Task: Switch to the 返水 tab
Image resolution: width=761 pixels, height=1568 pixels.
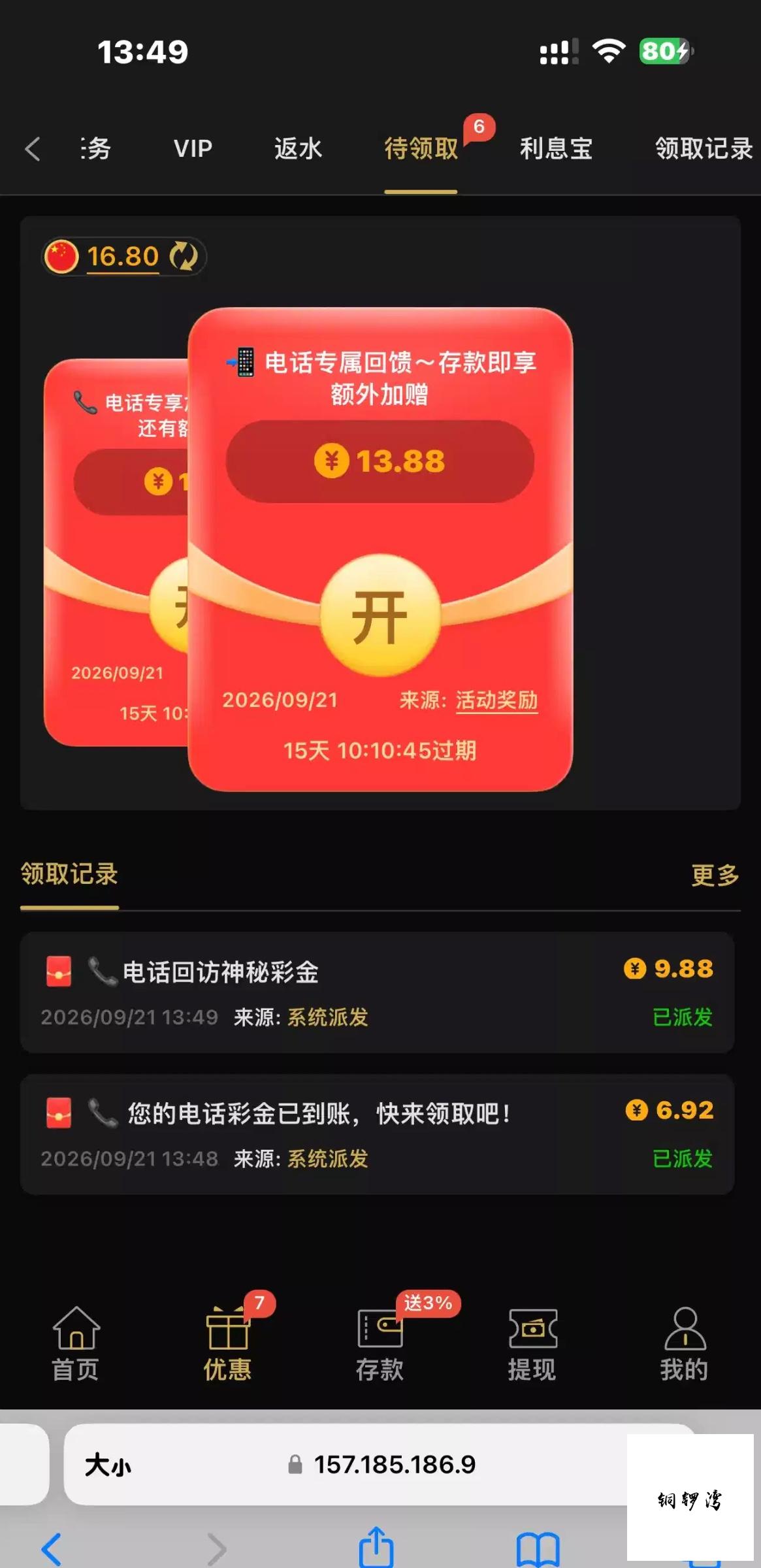Action: click(298, 149)
